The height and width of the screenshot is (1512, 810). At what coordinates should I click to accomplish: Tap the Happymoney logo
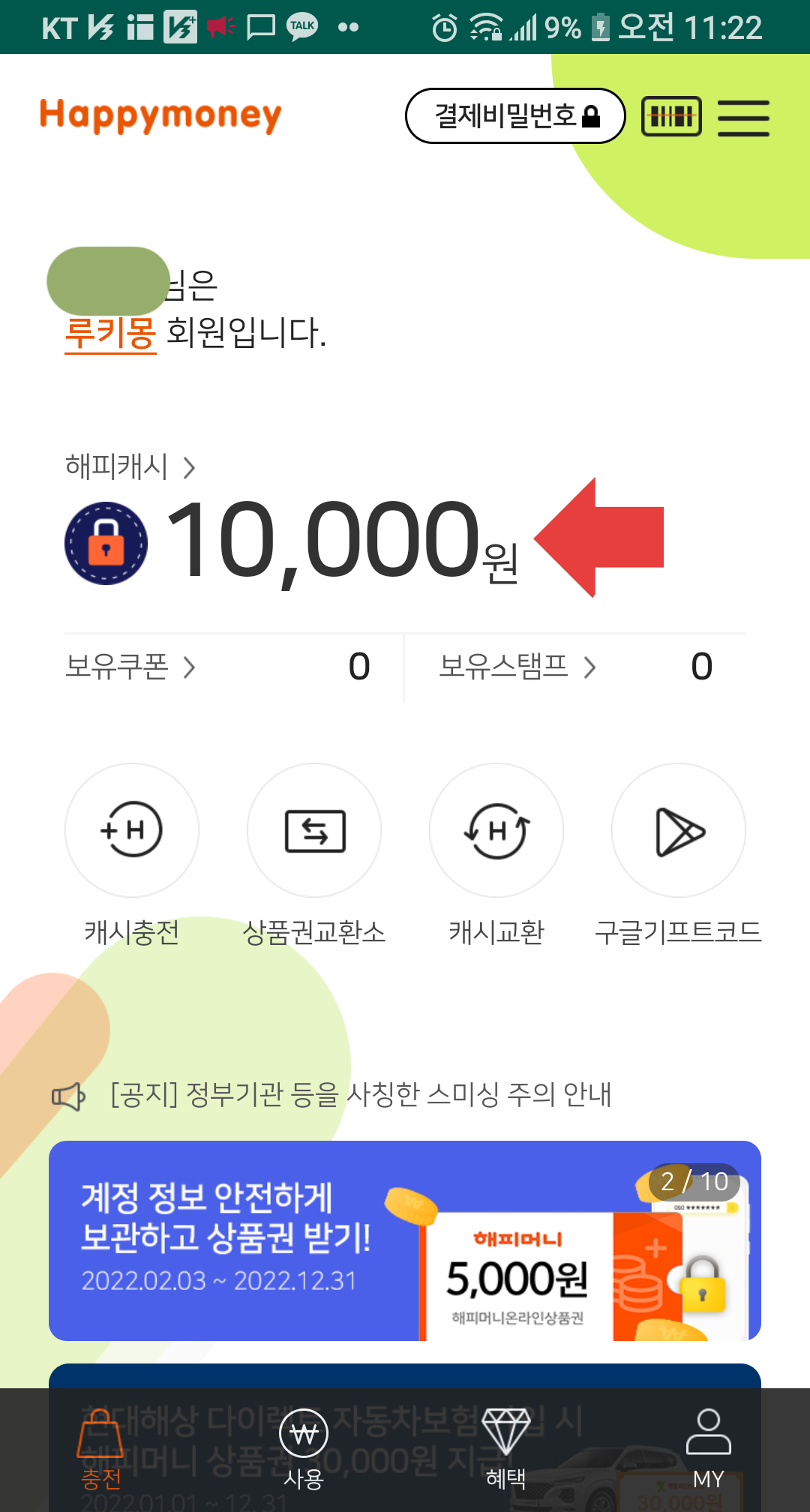click(x=160, y=116)
